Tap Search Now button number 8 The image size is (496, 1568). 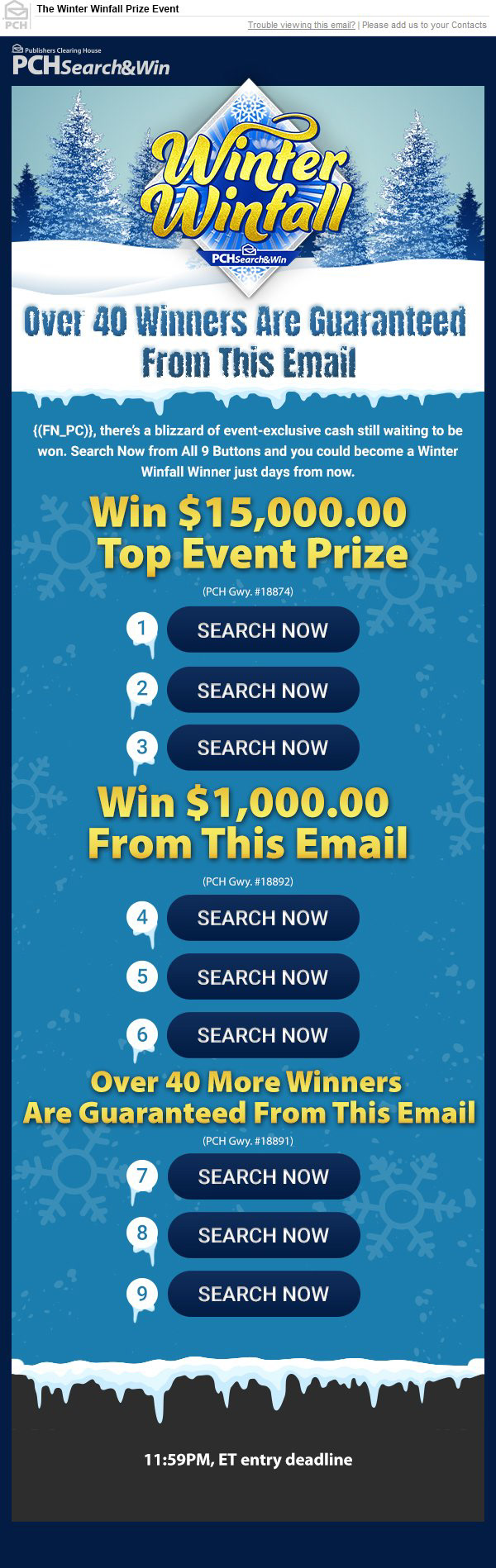[x=264, y=1235]
